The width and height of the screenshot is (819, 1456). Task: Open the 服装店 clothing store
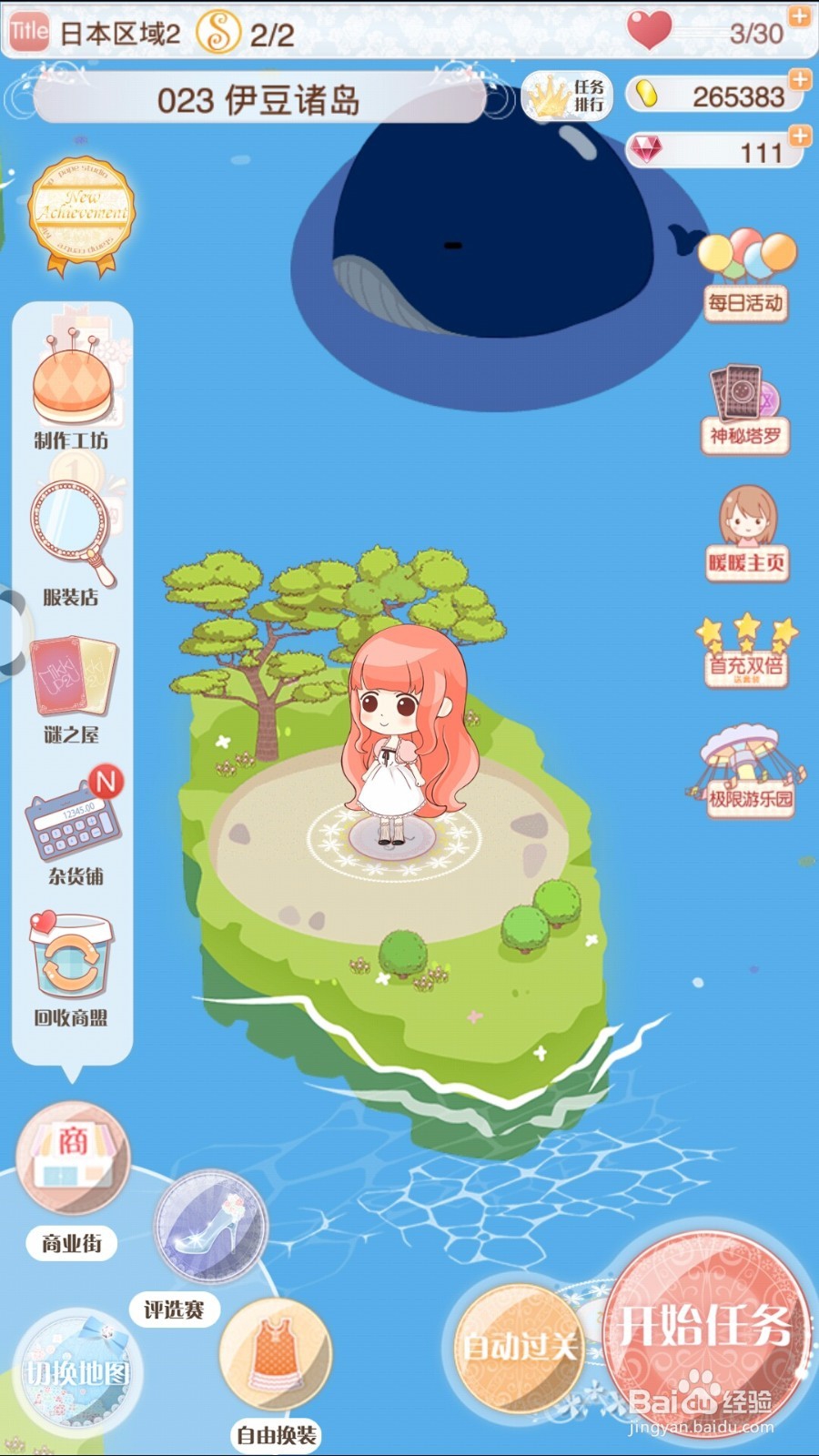coord(71,537)
